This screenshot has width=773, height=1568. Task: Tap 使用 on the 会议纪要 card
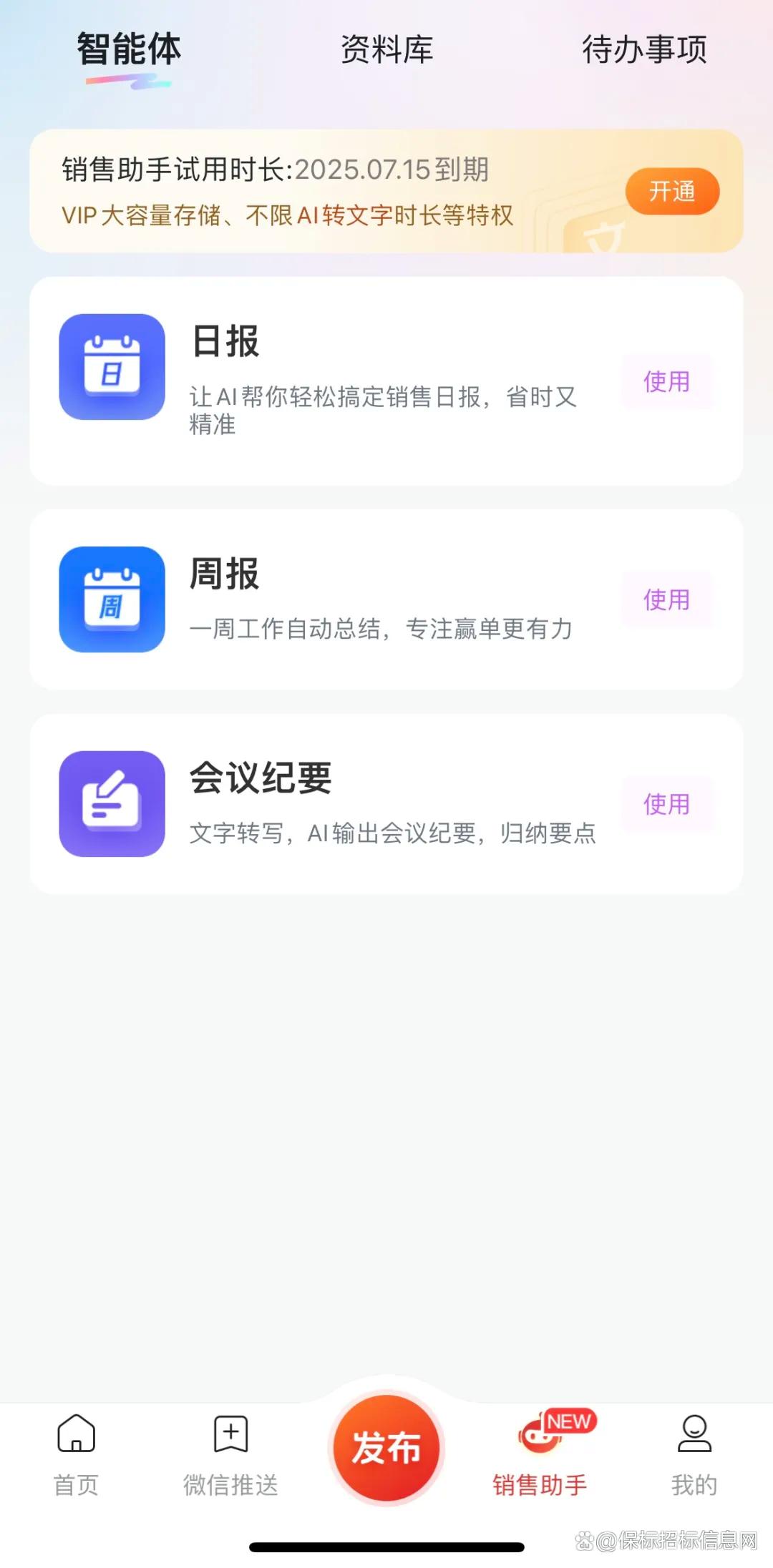(666, 804)
